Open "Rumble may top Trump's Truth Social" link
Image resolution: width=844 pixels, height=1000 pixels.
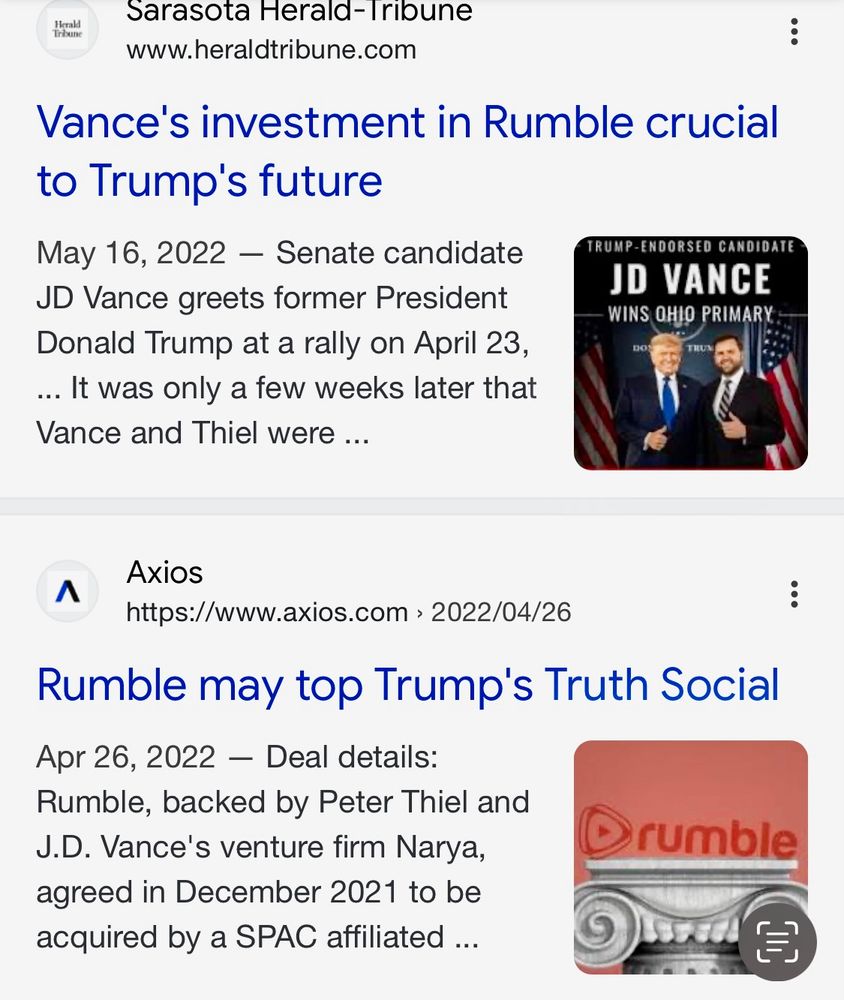coord(407,685)
